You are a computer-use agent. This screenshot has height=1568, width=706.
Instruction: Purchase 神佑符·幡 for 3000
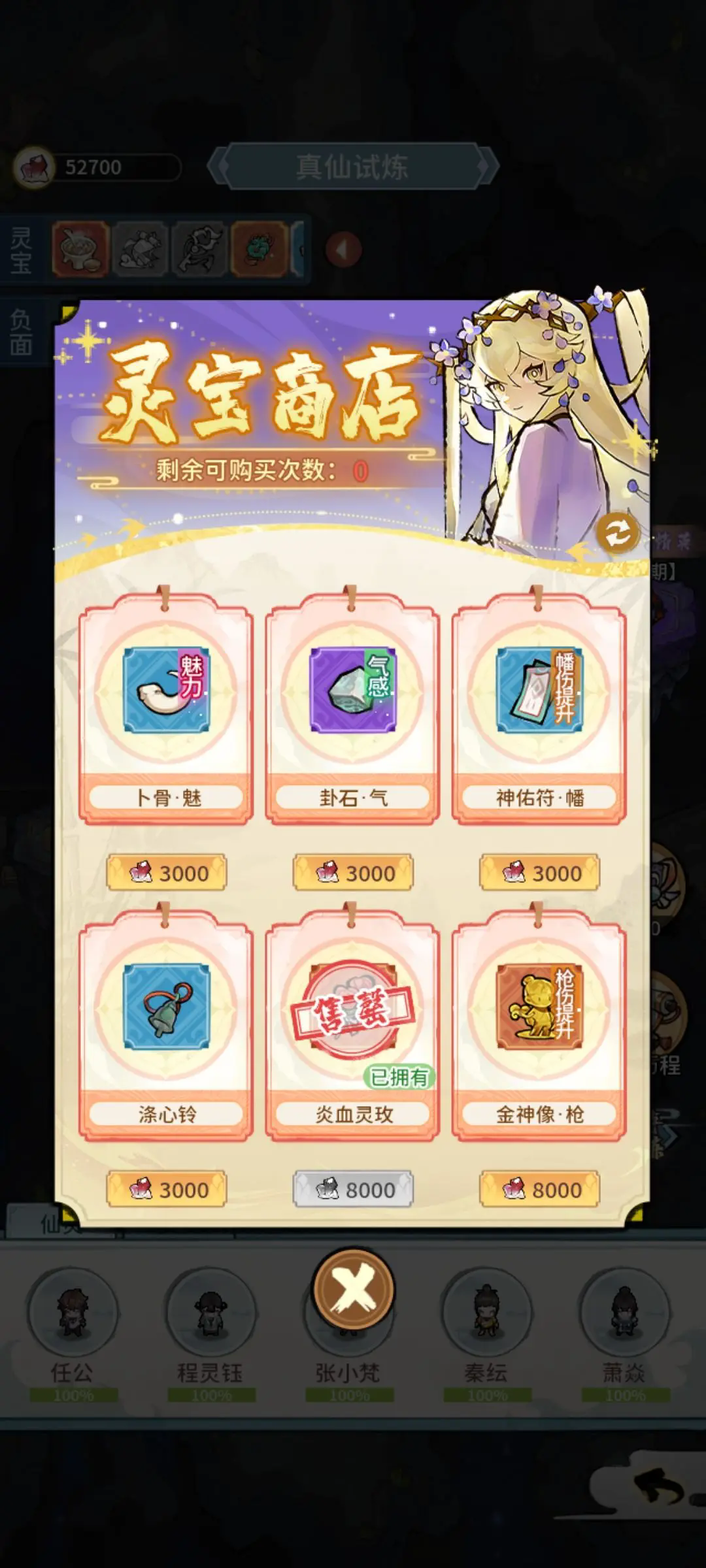click(x=539, y=873)
